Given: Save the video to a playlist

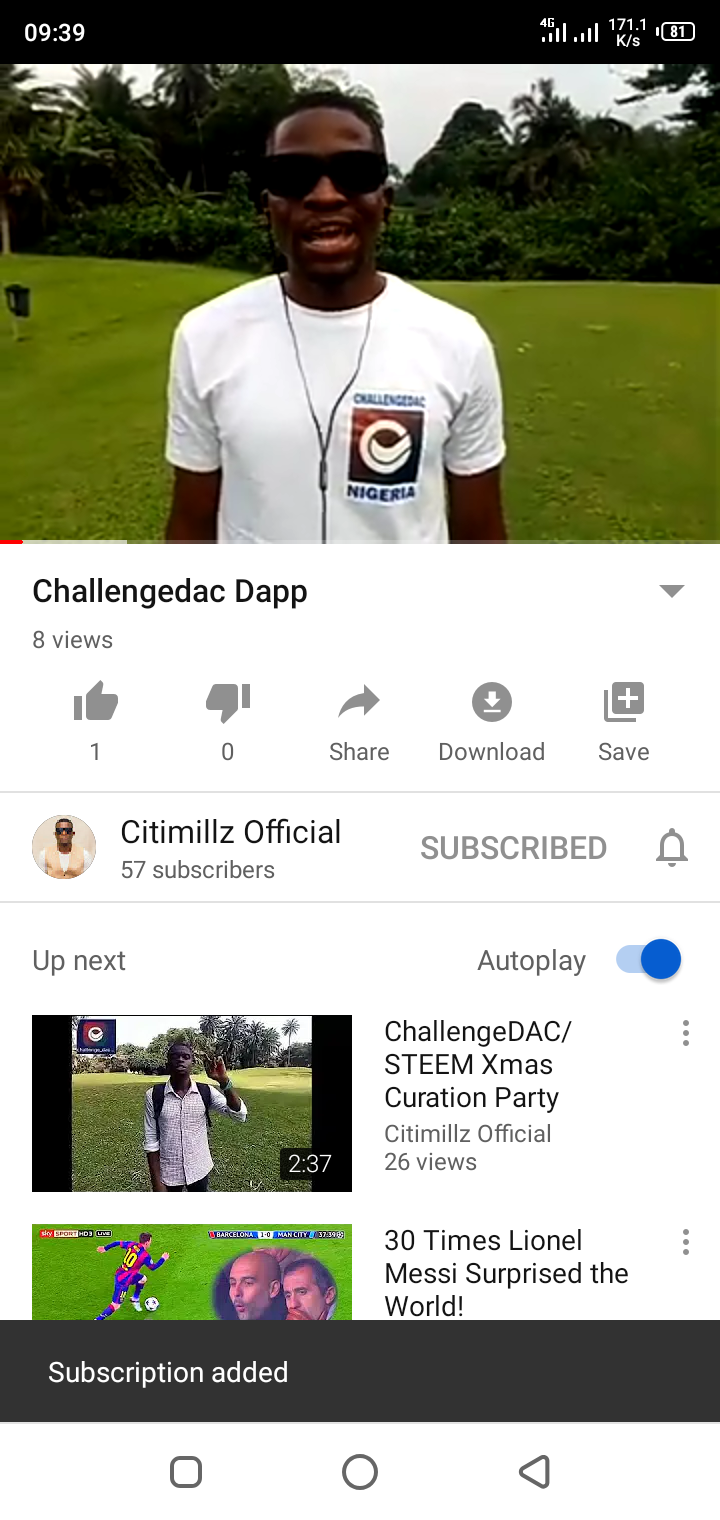Looking at the screenshot, I should point(622,702).
